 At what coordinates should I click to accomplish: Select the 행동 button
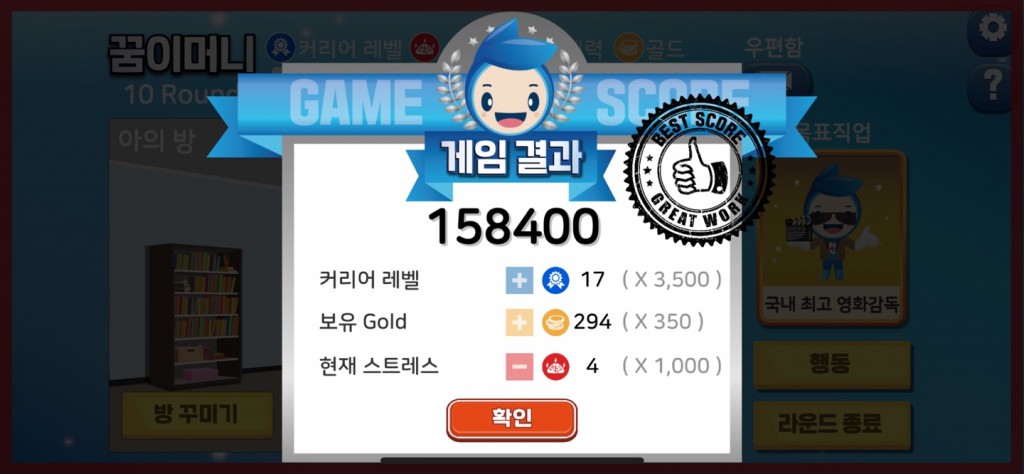coord(831,364)
